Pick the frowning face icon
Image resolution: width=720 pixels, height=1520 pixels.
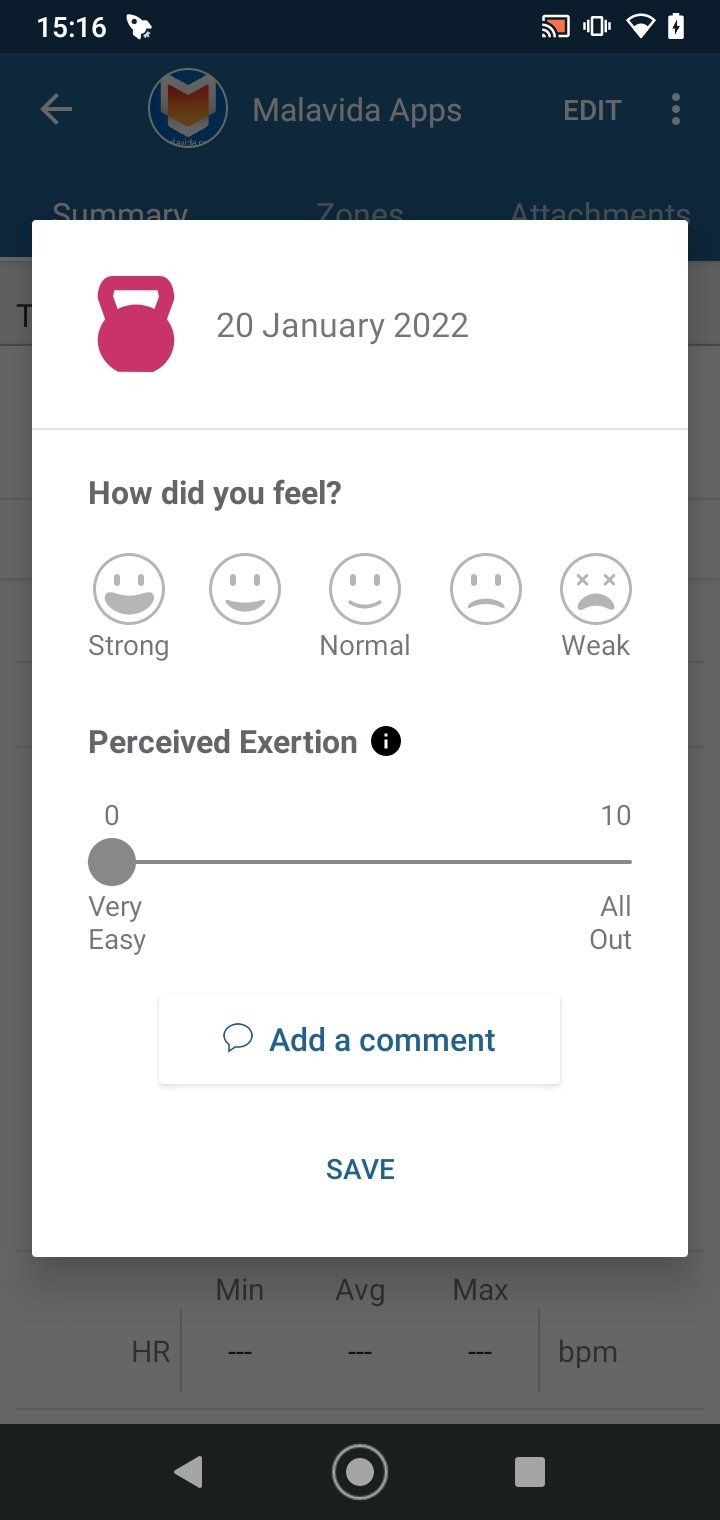tap(486, 589)
